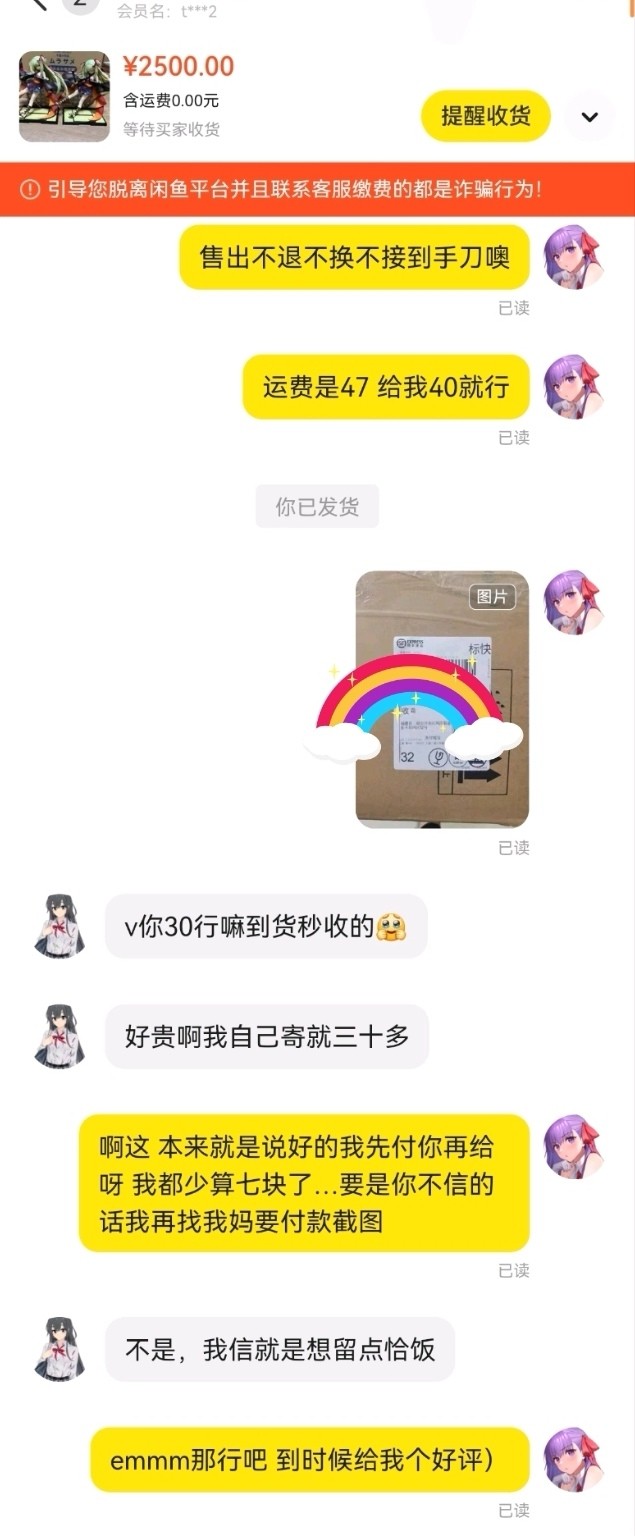Open the ¥2500.00 product thumbnail
Screen dimensions: 635x1536
[64, 97]
